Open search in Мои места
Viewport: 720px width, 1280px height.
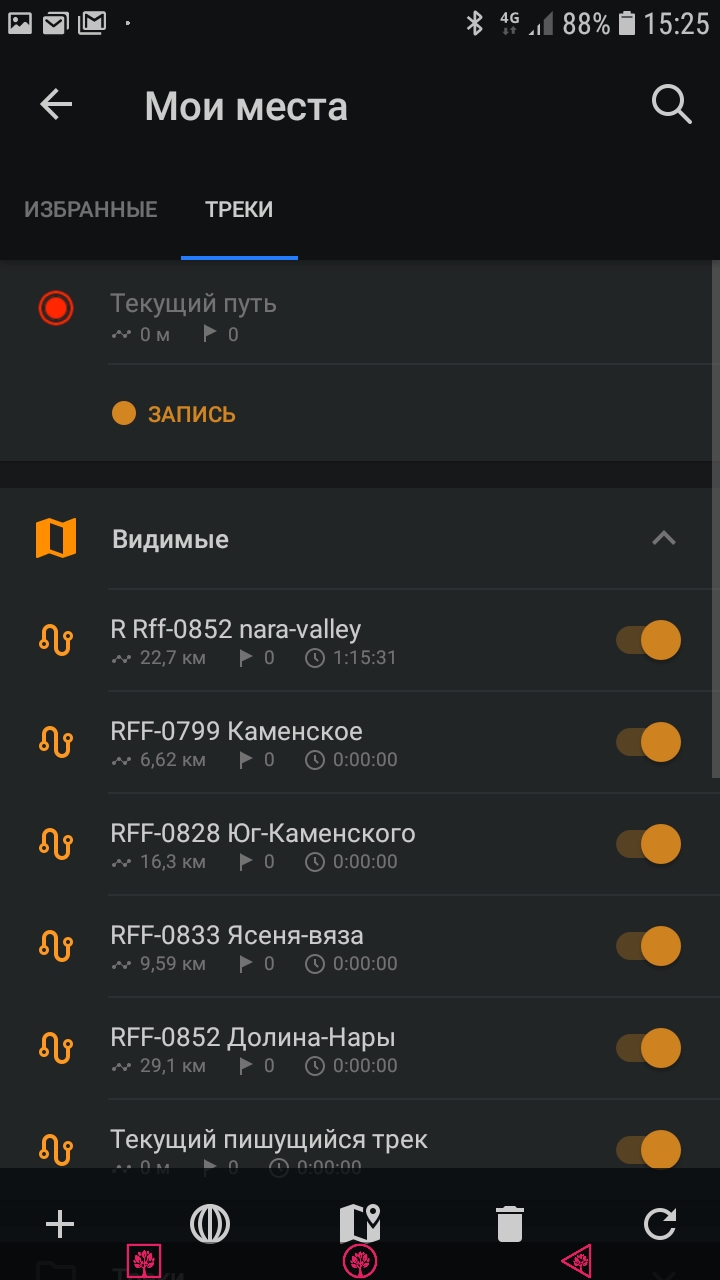coord(672,104)
